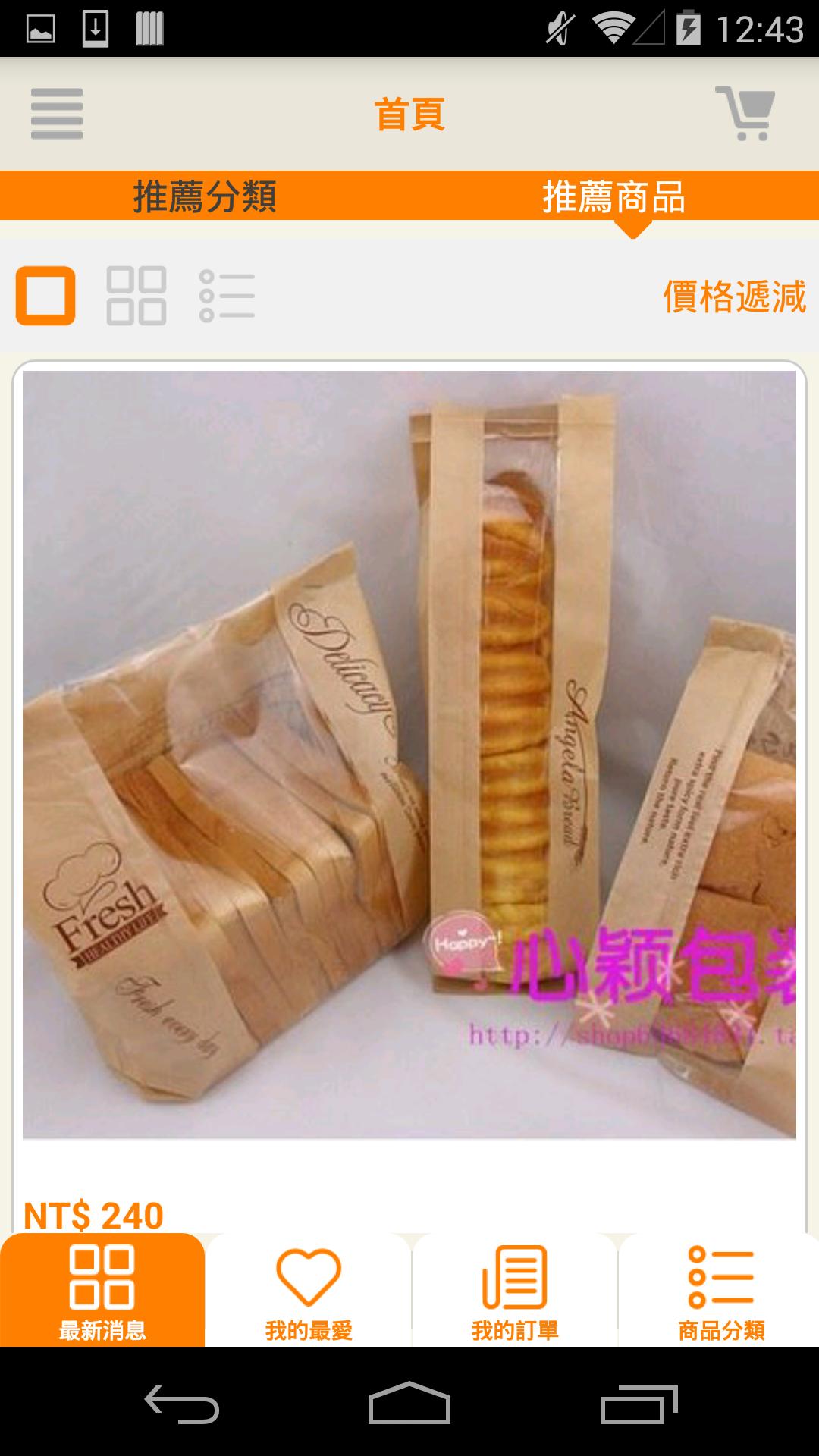Open the NT$ 240 bread bag product
The image size is (819, 1456).
click(409, 755)
